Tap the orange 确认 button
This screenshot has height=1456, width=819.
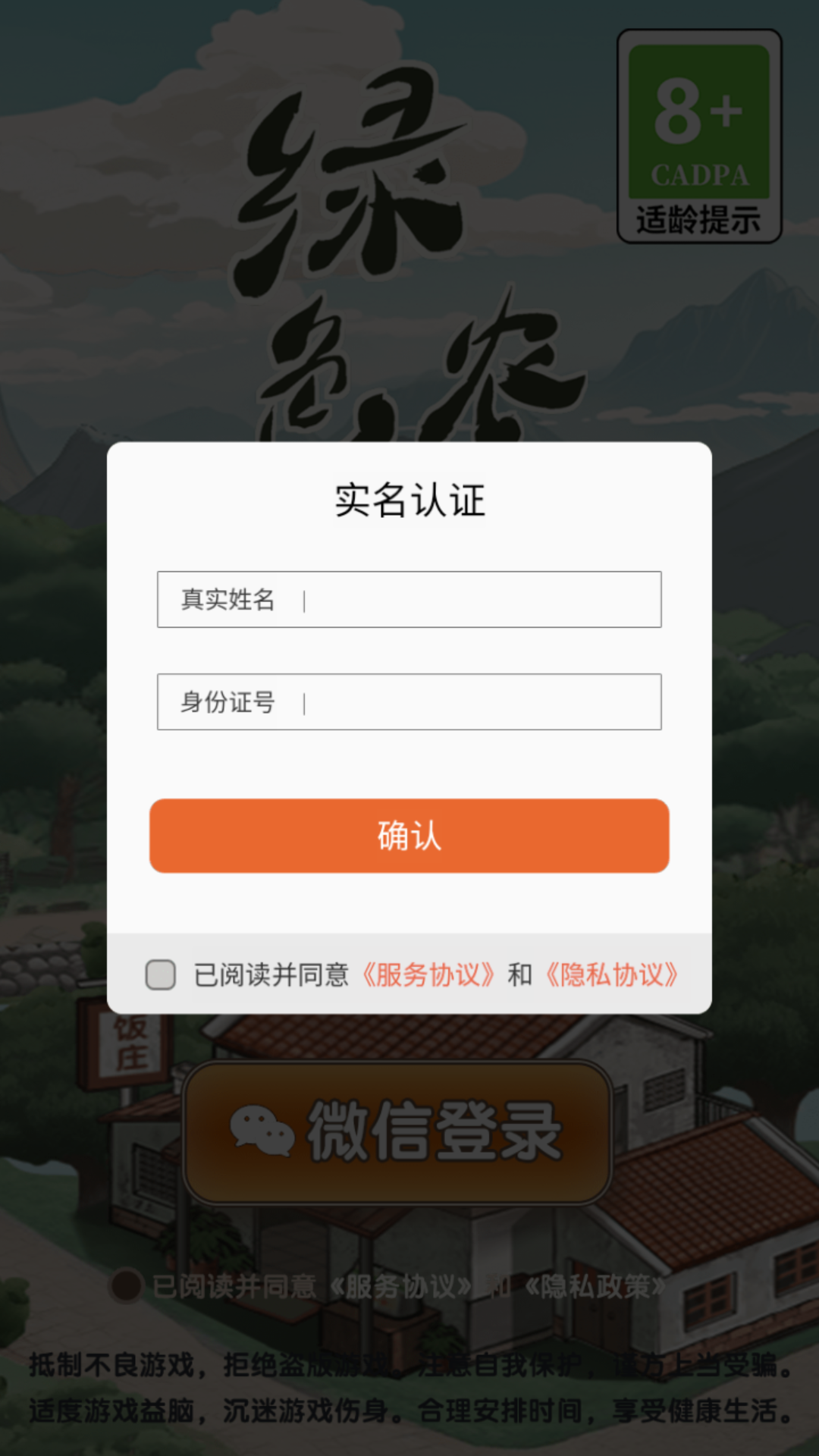pyautogui.click(x=409, y=836)
